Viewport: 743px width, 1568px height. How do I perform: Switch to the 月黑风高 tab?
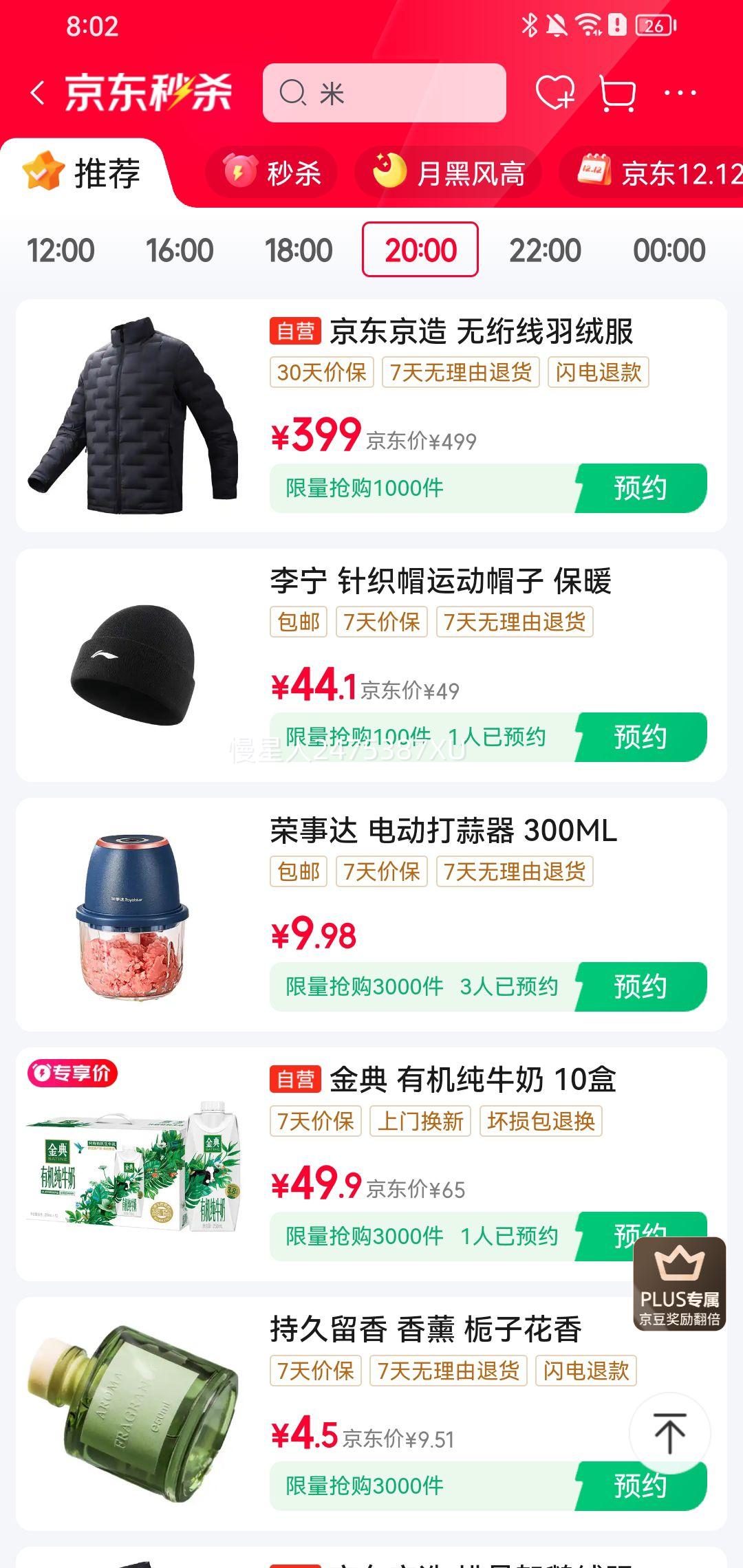coord(449,173)
